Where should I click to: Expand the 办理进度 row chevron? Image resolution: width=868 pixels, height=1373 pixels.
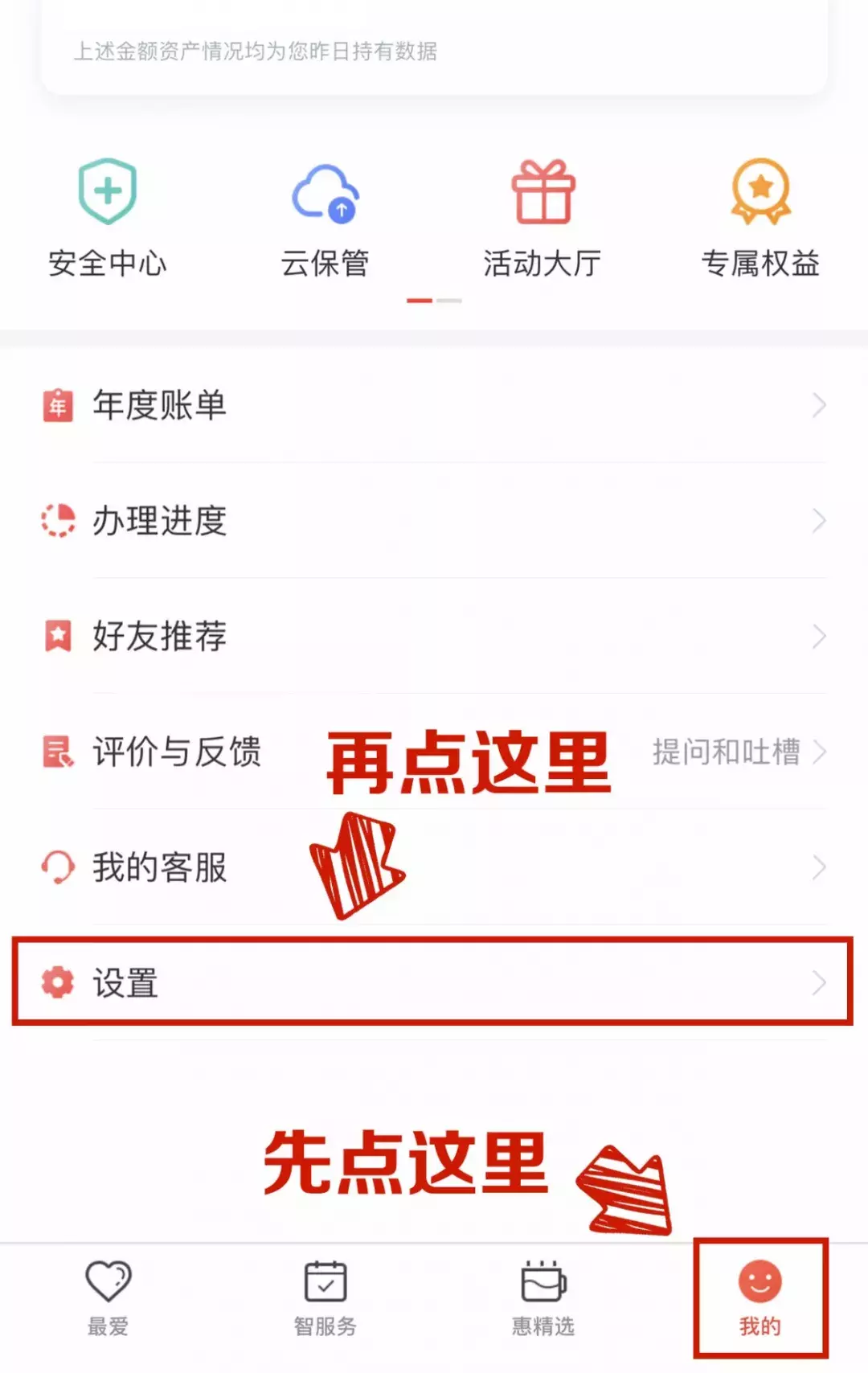pyautogui.click(x=818, y=522)
